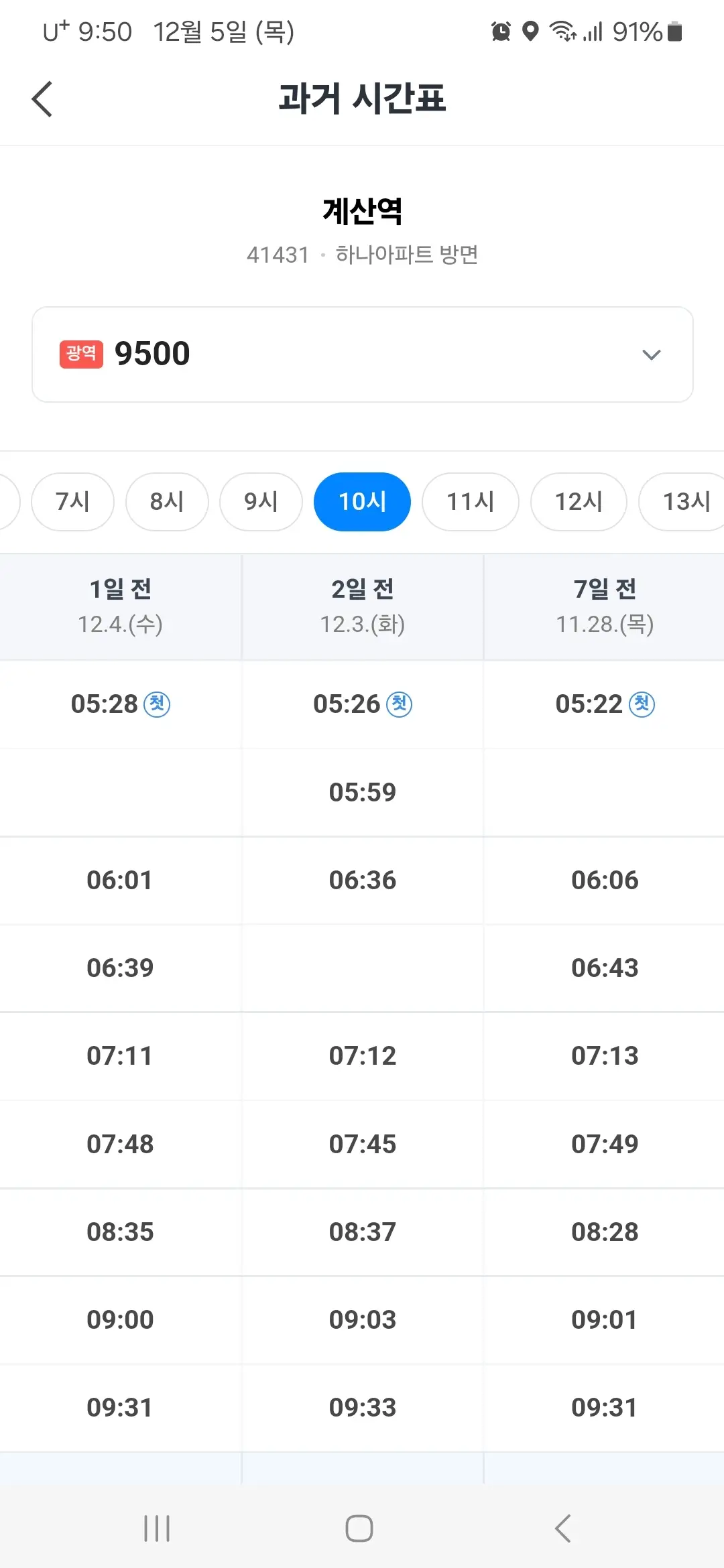
Task: Activate the 7시 hour filter
Action: point(72,501)
